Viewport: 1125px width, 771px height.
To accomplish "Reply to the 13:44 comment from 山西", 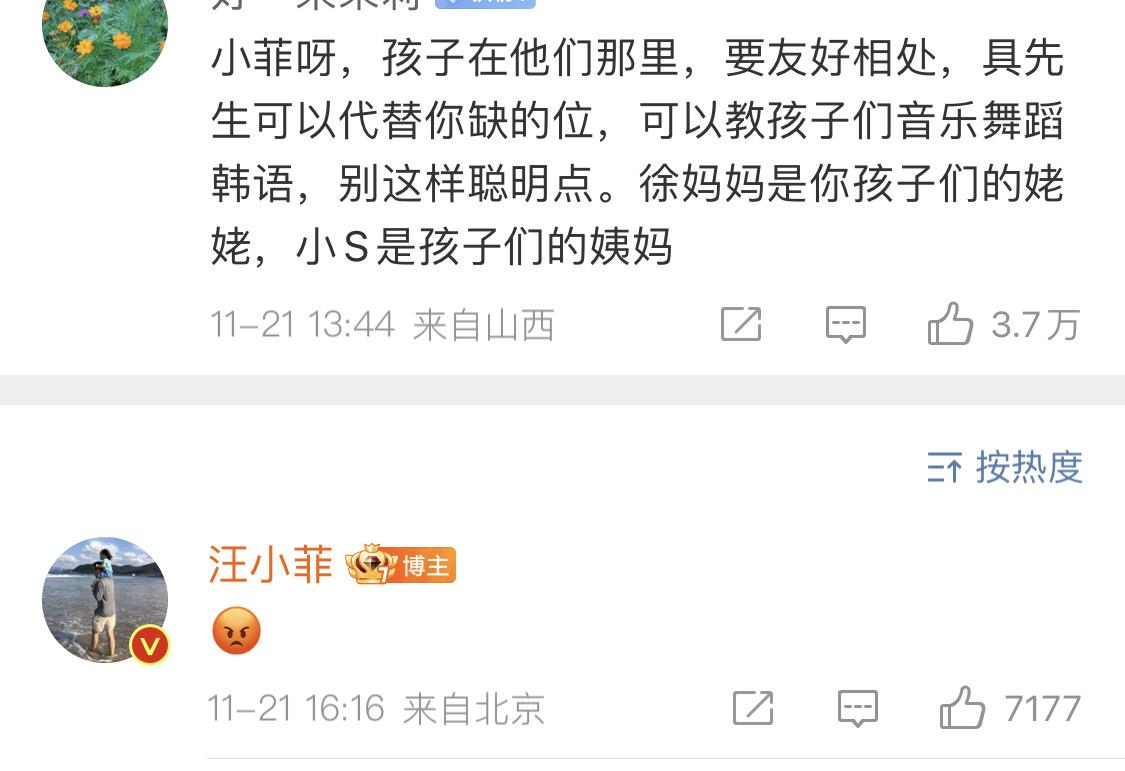I will [x=845, y=325].
